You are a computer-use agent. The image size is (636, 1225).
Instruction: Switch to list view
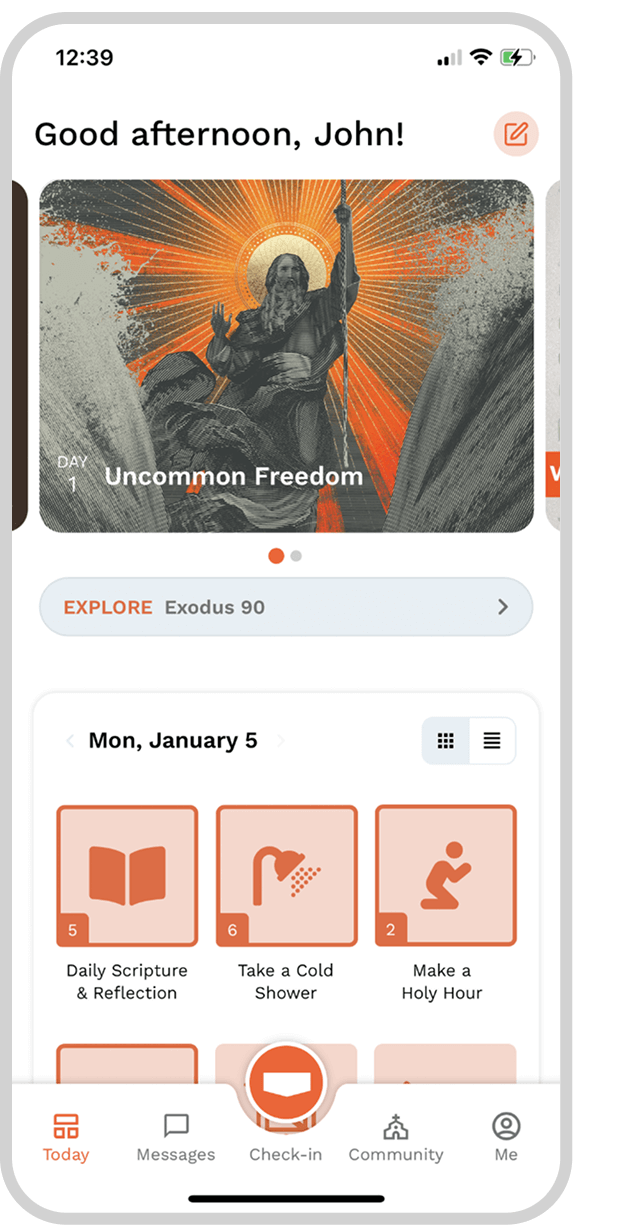[x=492, y=741]
